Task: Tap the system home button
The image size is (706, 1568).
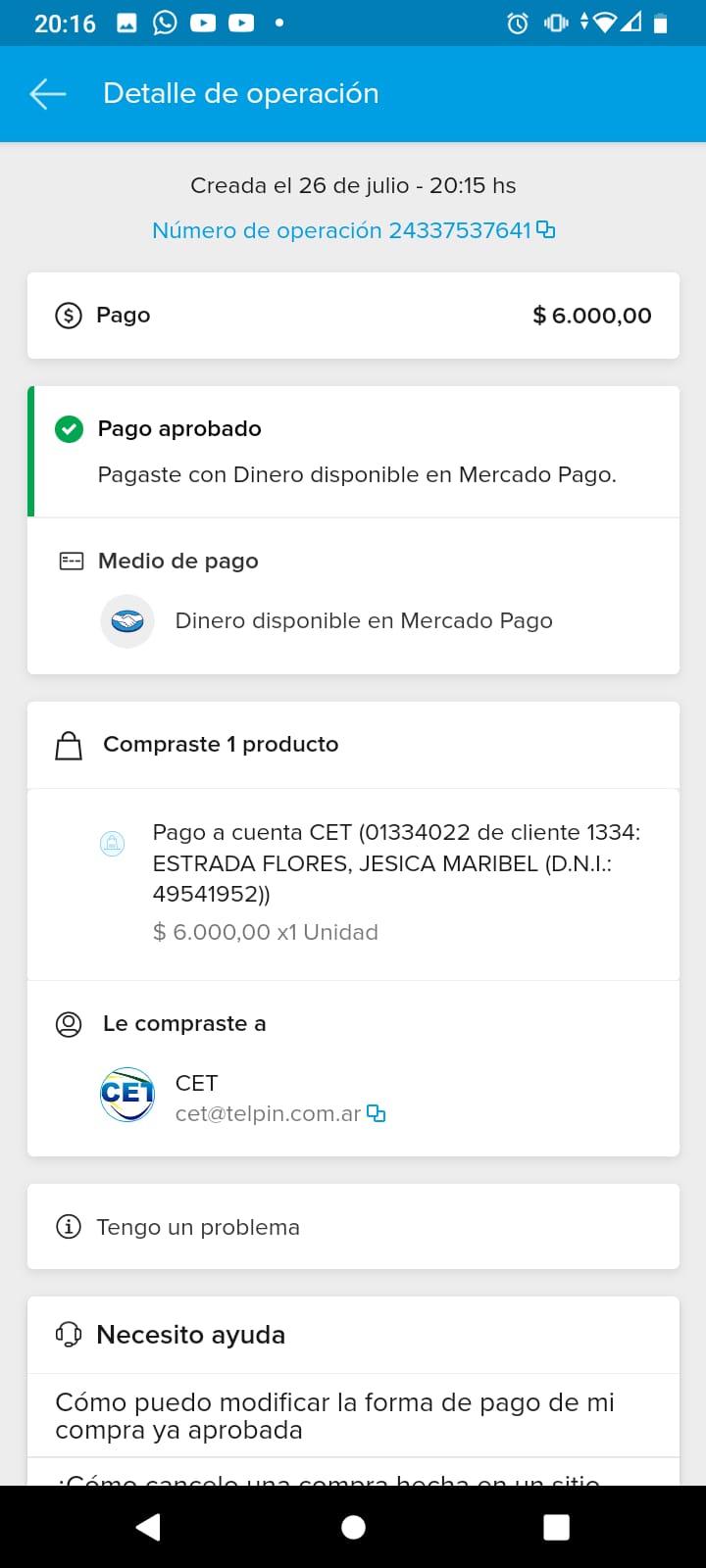Action: pyautogui.click(x=353, y=1527)
